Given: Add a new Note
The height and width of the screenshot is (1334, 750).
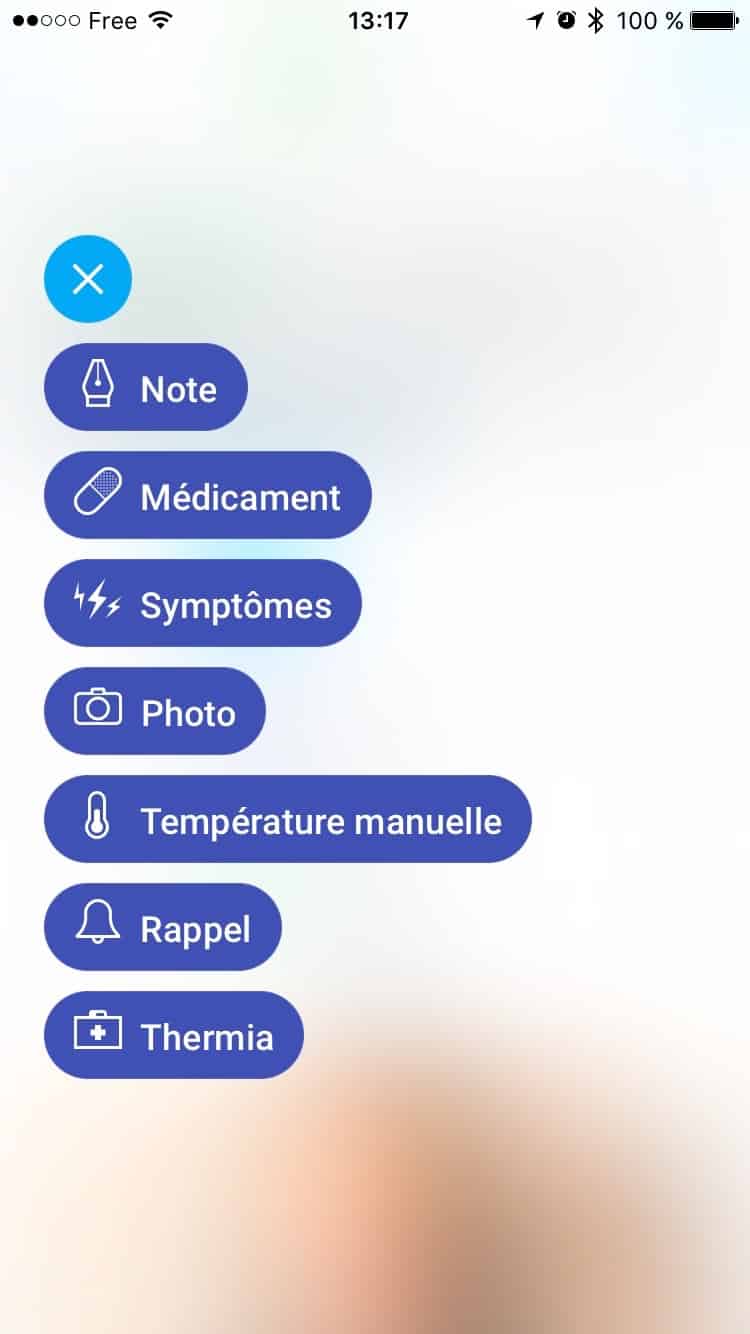Looking at the screenshot, I should pyautogui.click(x=146, y=387).
